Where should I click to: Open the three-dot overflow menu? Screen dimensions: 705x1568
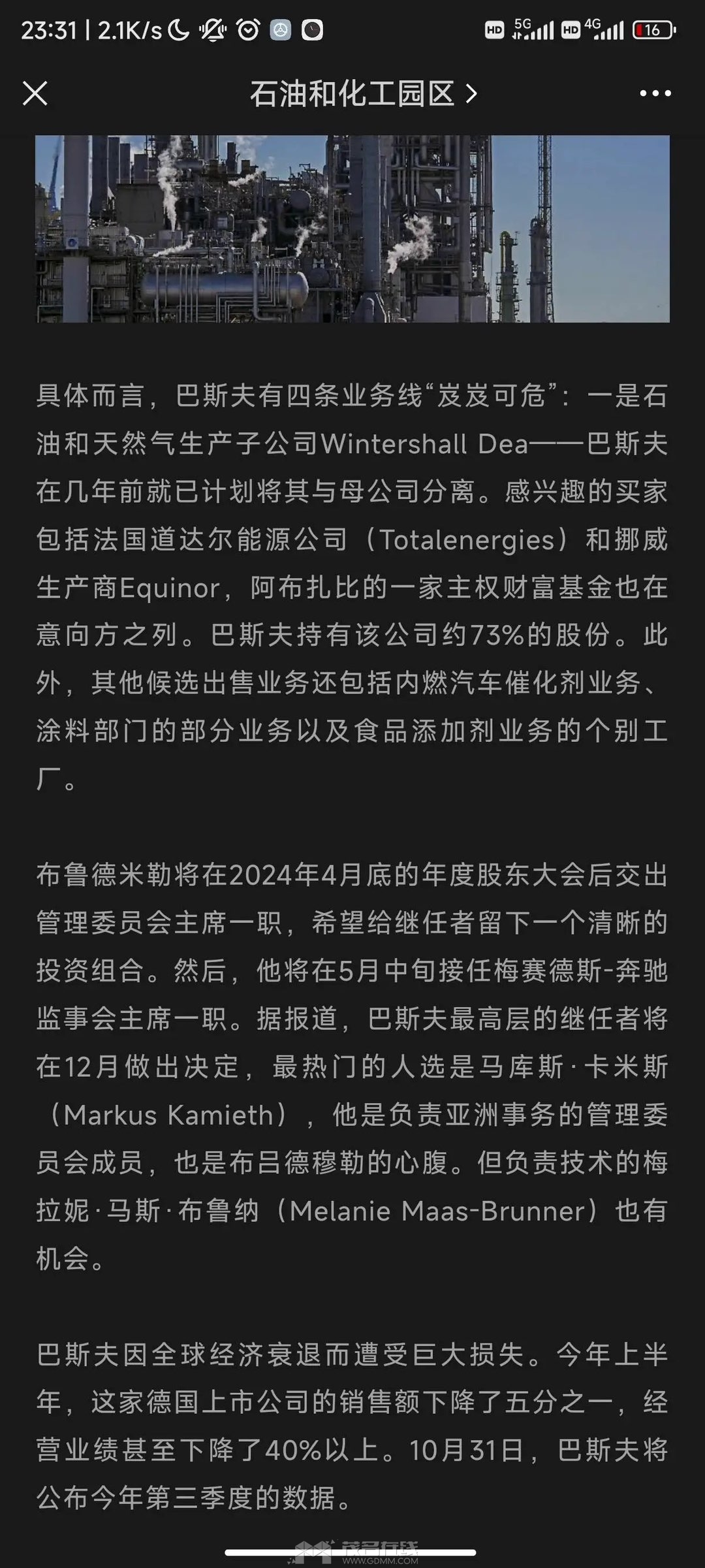pyautogui.click(x=655, y=93)
